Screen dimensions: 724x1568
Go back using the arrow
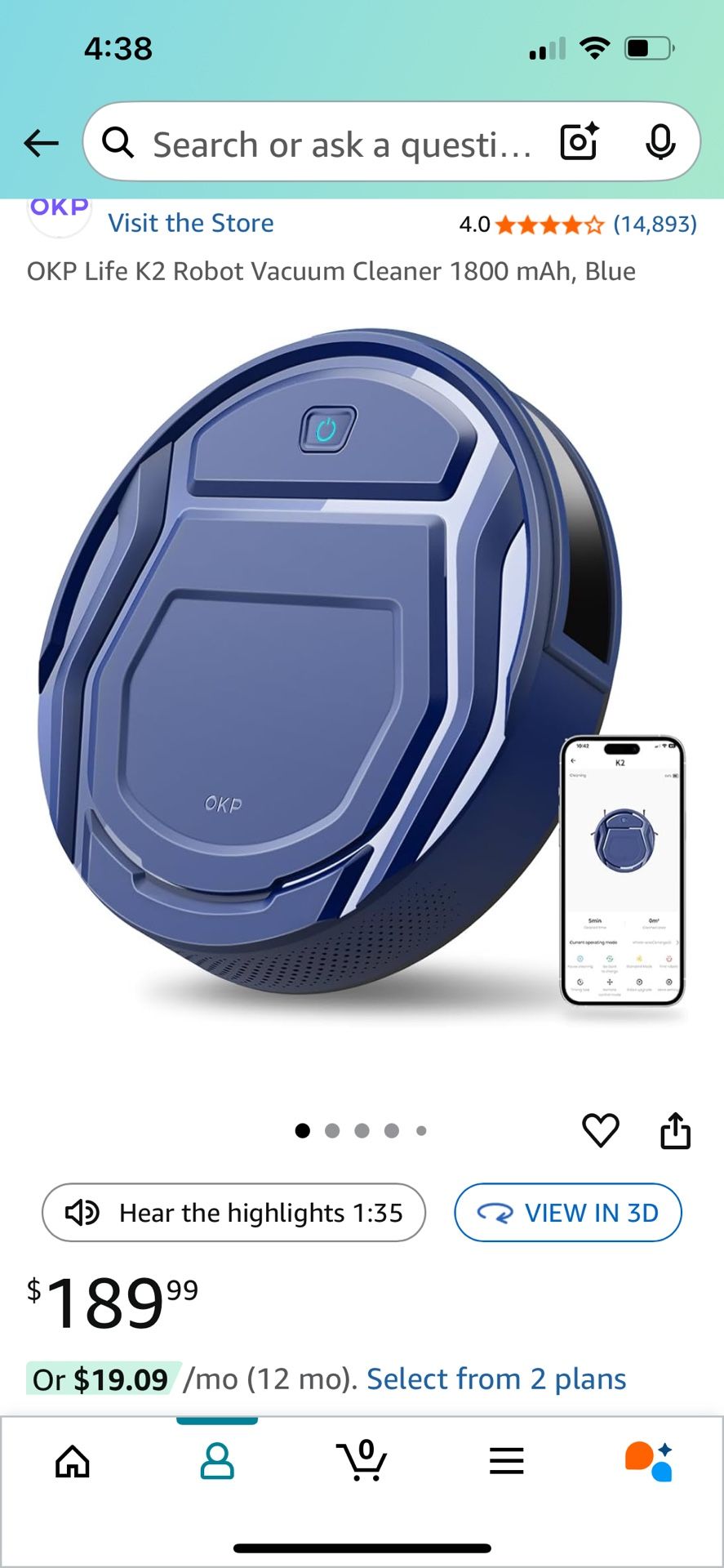click(41, 144)
